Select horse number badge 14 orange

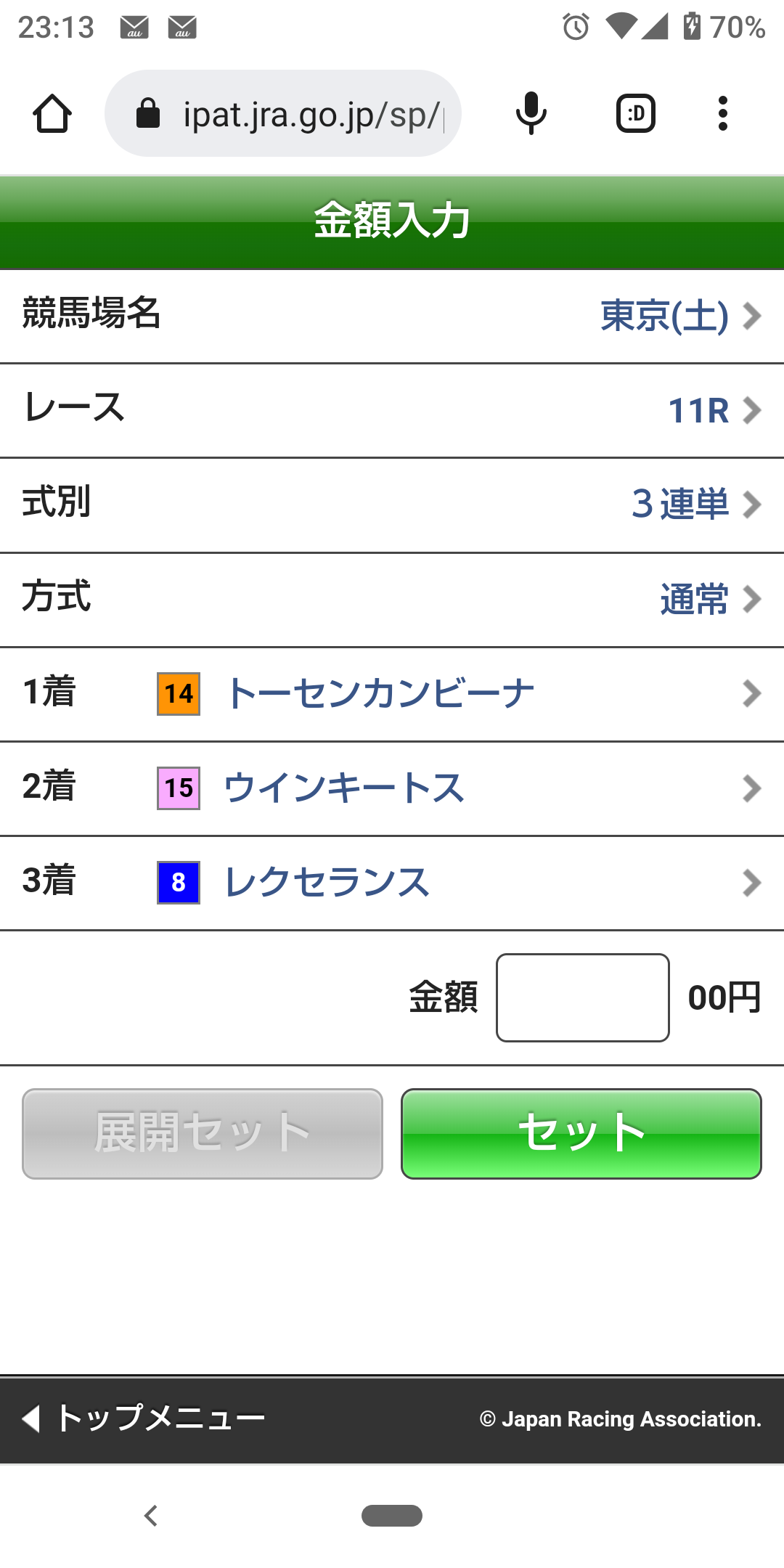(x=178, y=694)
